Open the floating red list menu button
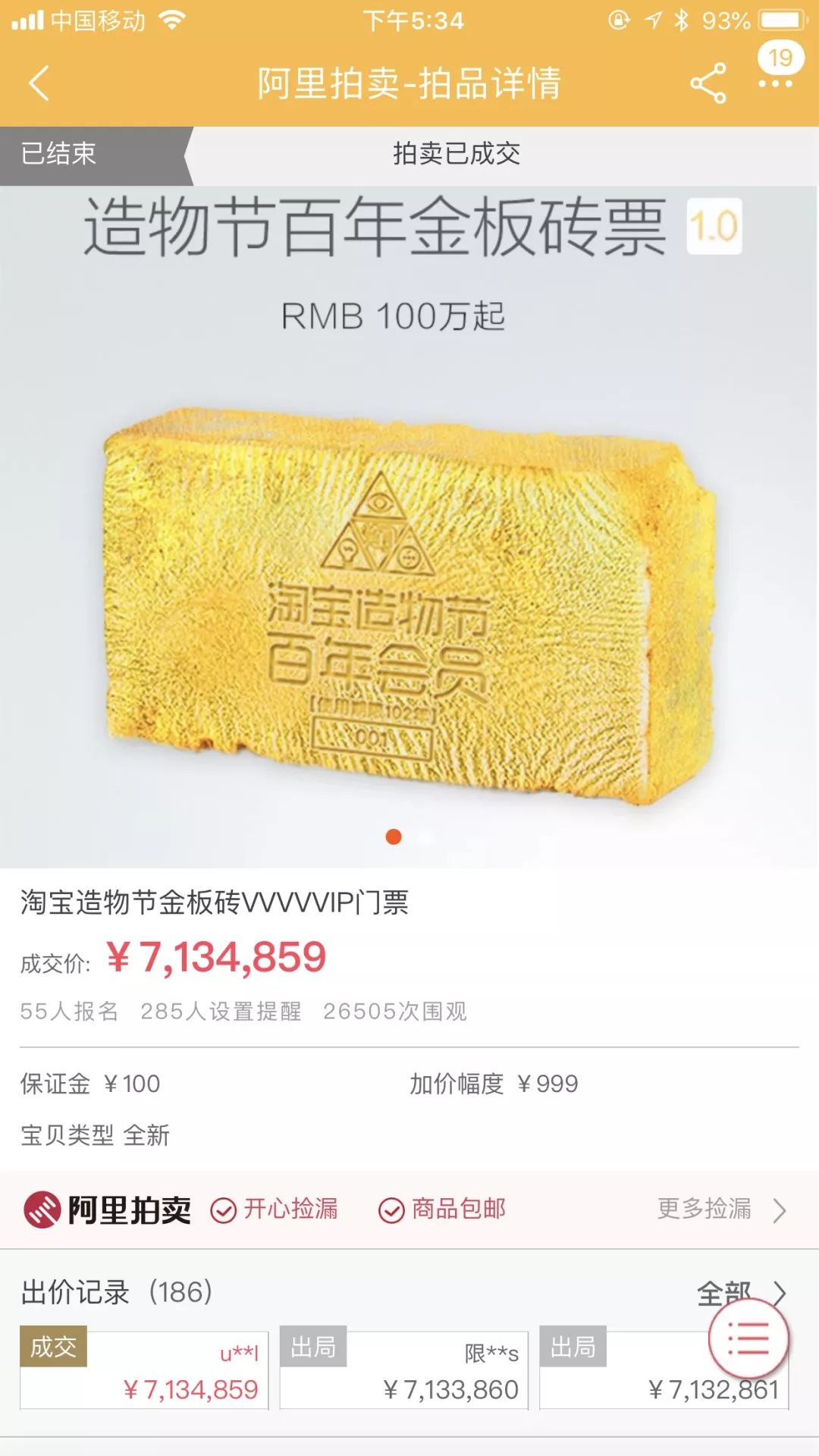Viewport: 819px width, 1456px height. tap(748, 1338)
